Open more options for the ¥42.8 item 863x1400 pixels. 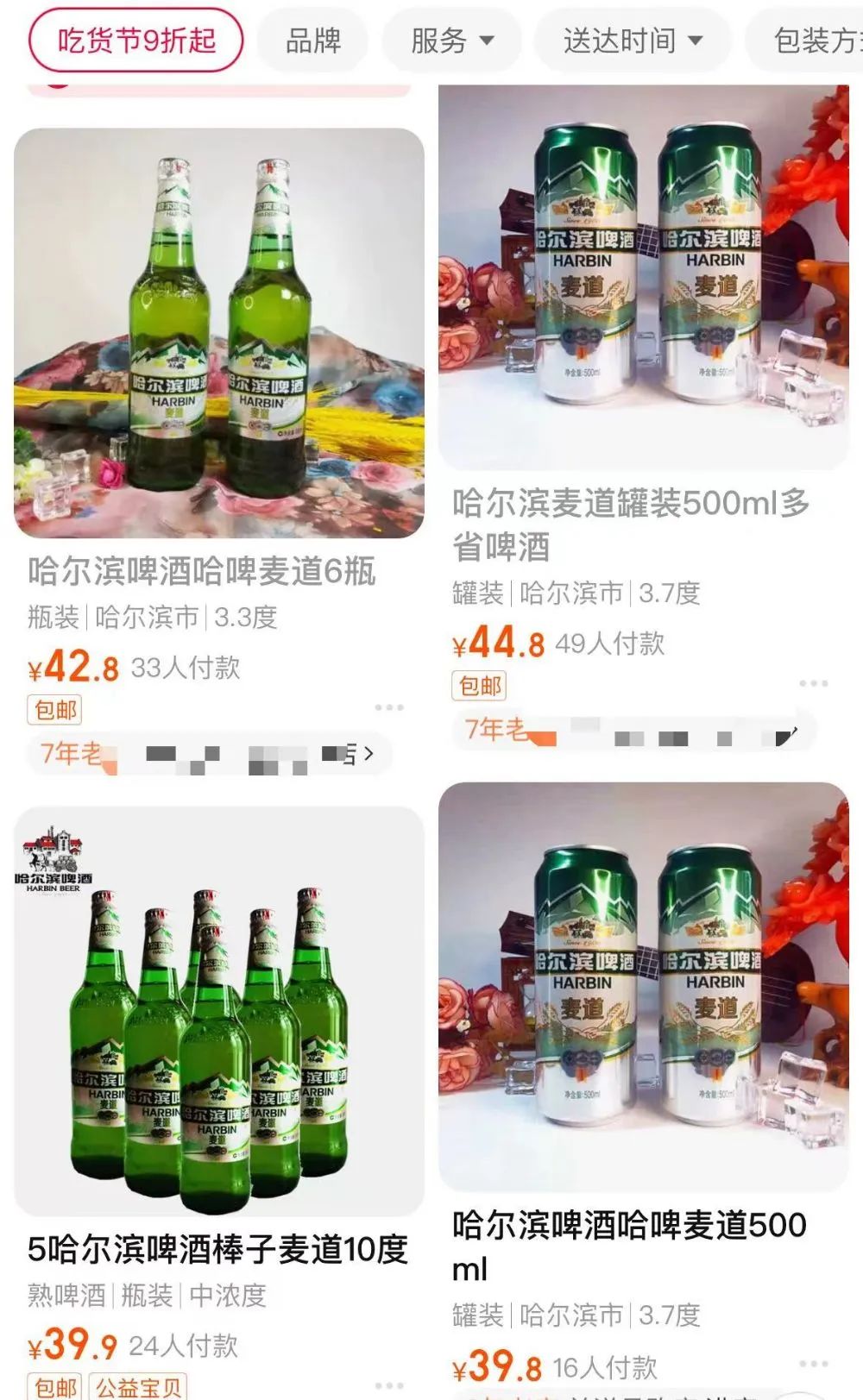click(x=389, y=707)
